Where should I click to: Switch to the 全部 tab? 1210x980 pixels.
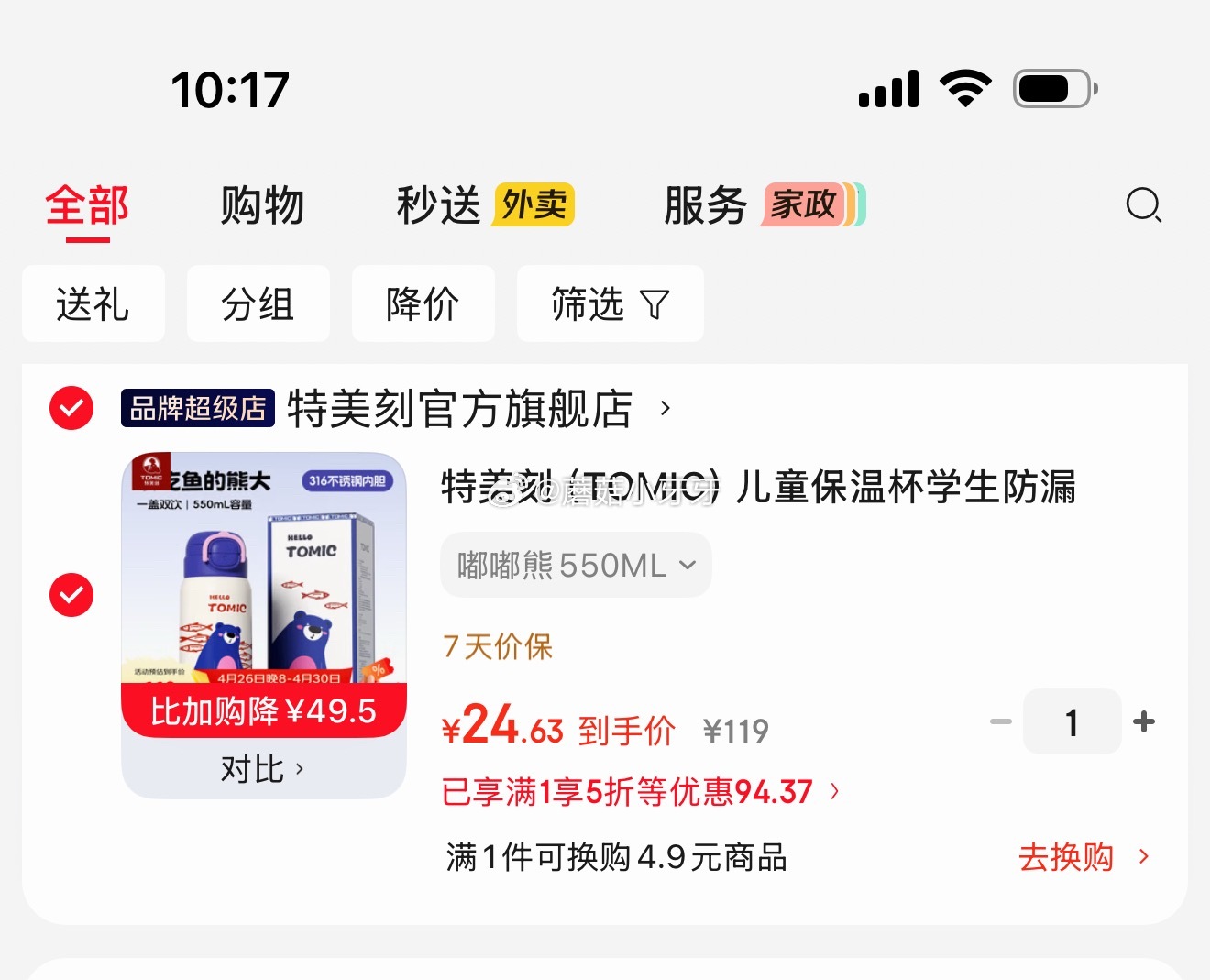tap(87, 205)
